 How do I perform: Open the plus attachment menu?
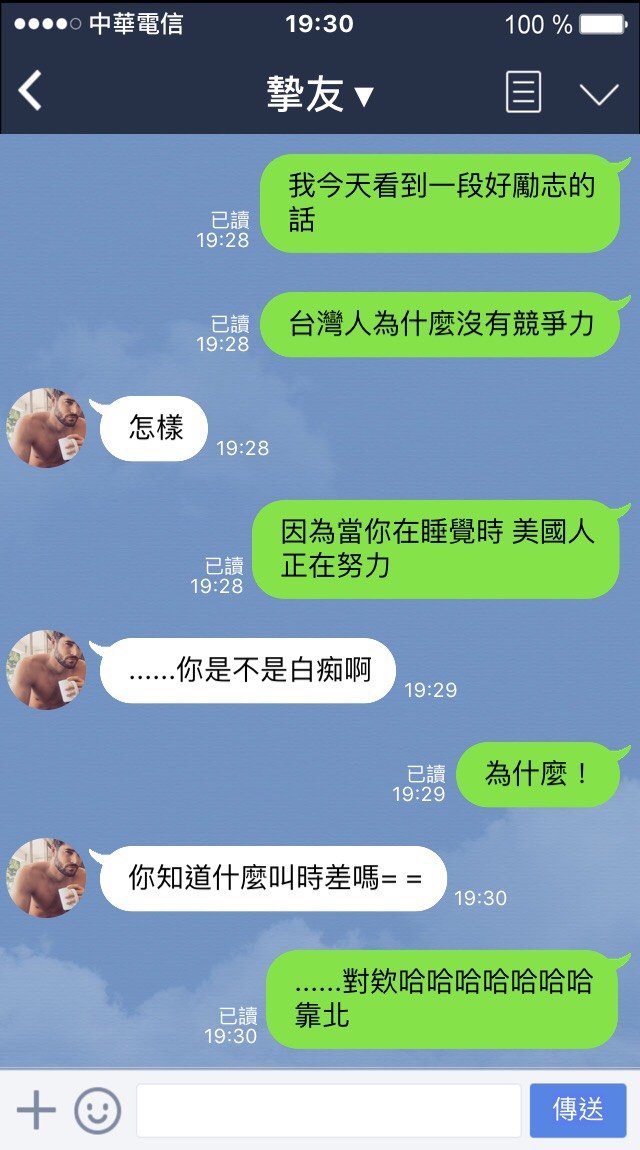click(36, 1110)
